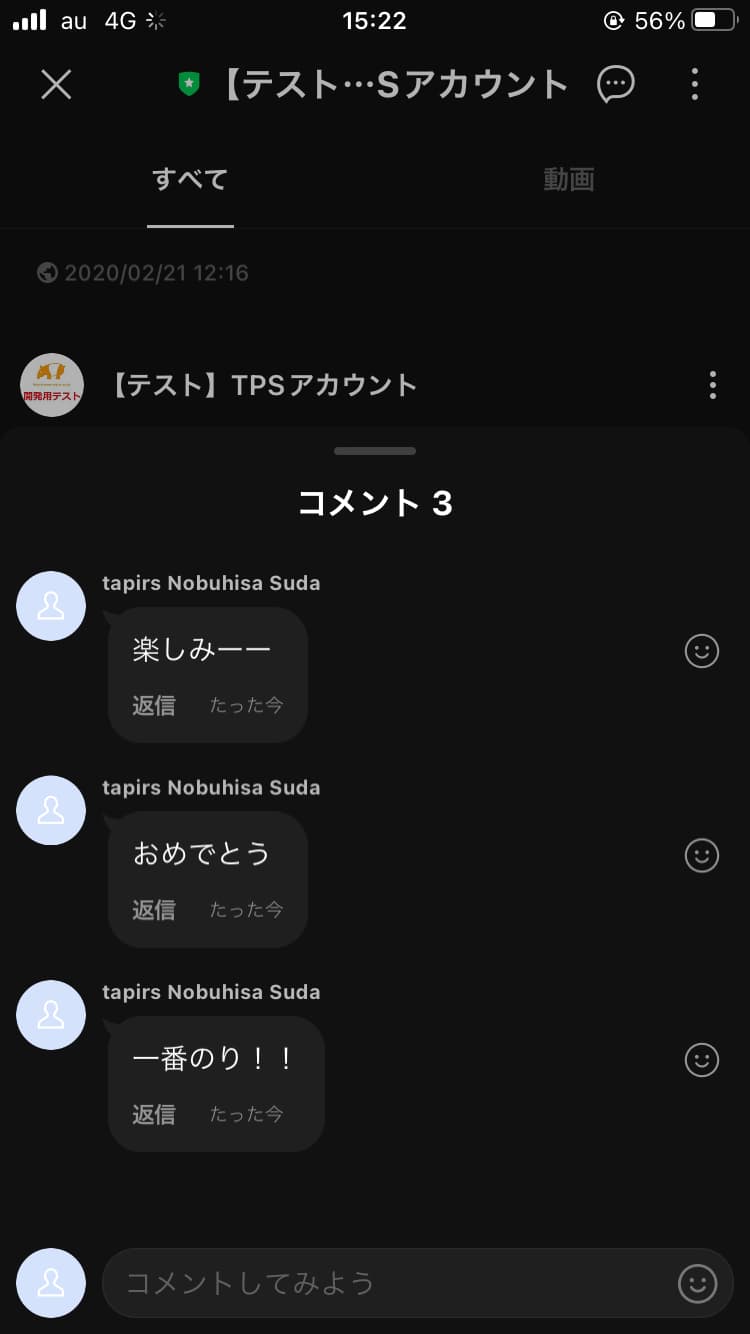Switch to the 動画 tab
This screenshot has width=750, height=1334.
coord(569,180)
